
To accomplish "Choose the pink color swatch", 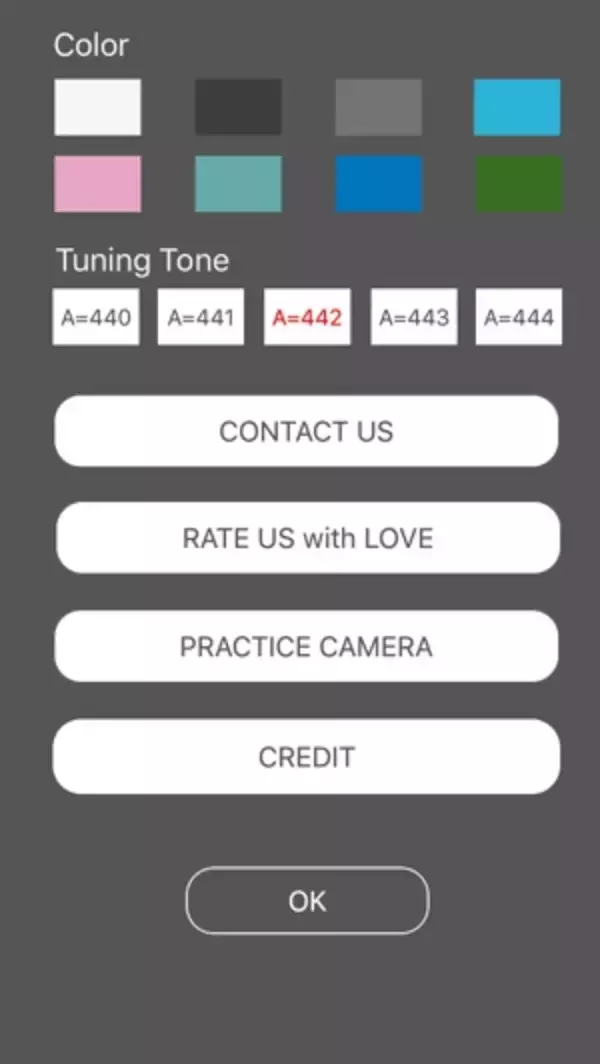I will [97, 184].
